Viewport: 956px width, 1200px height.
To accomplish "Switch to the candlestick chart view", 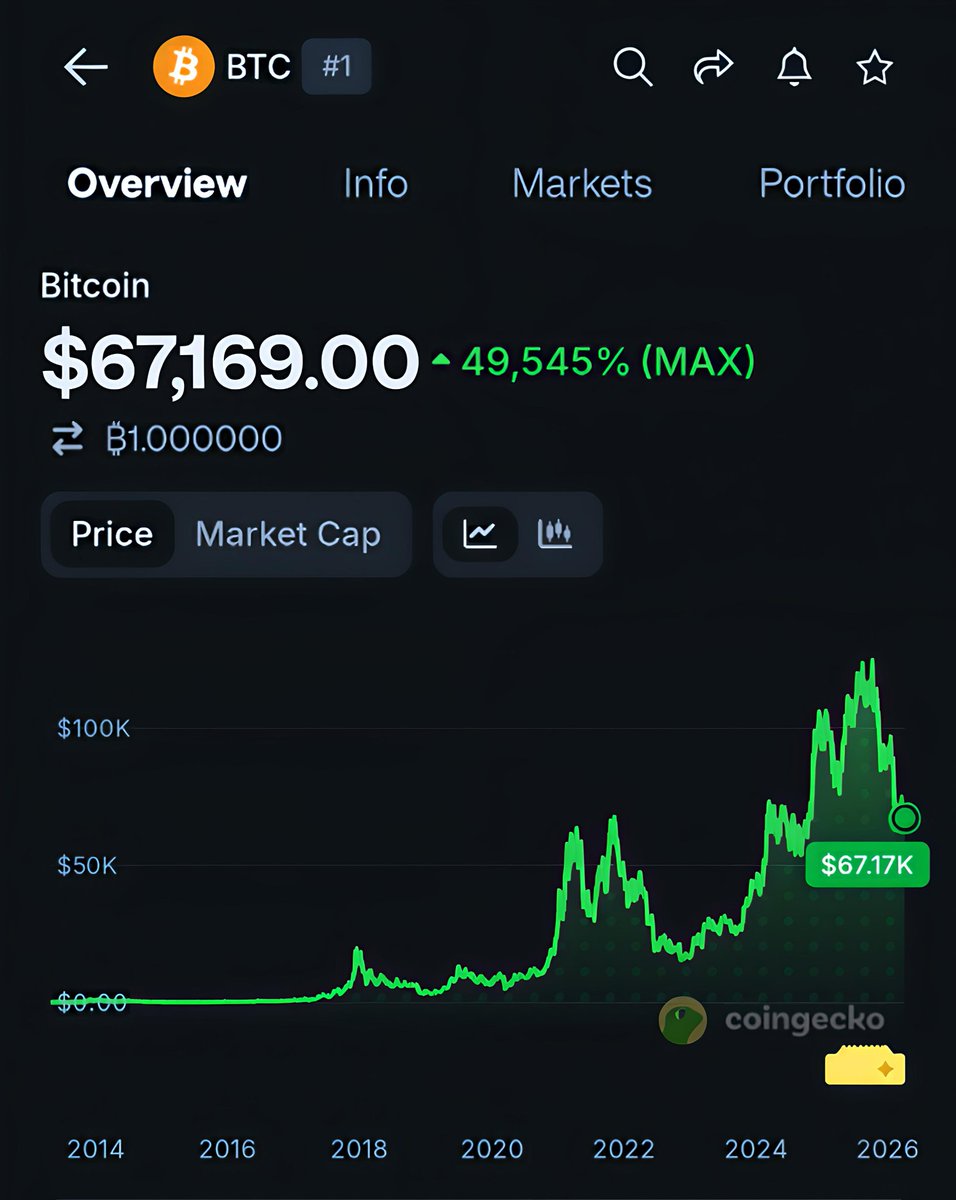I will tap(555, 534).
